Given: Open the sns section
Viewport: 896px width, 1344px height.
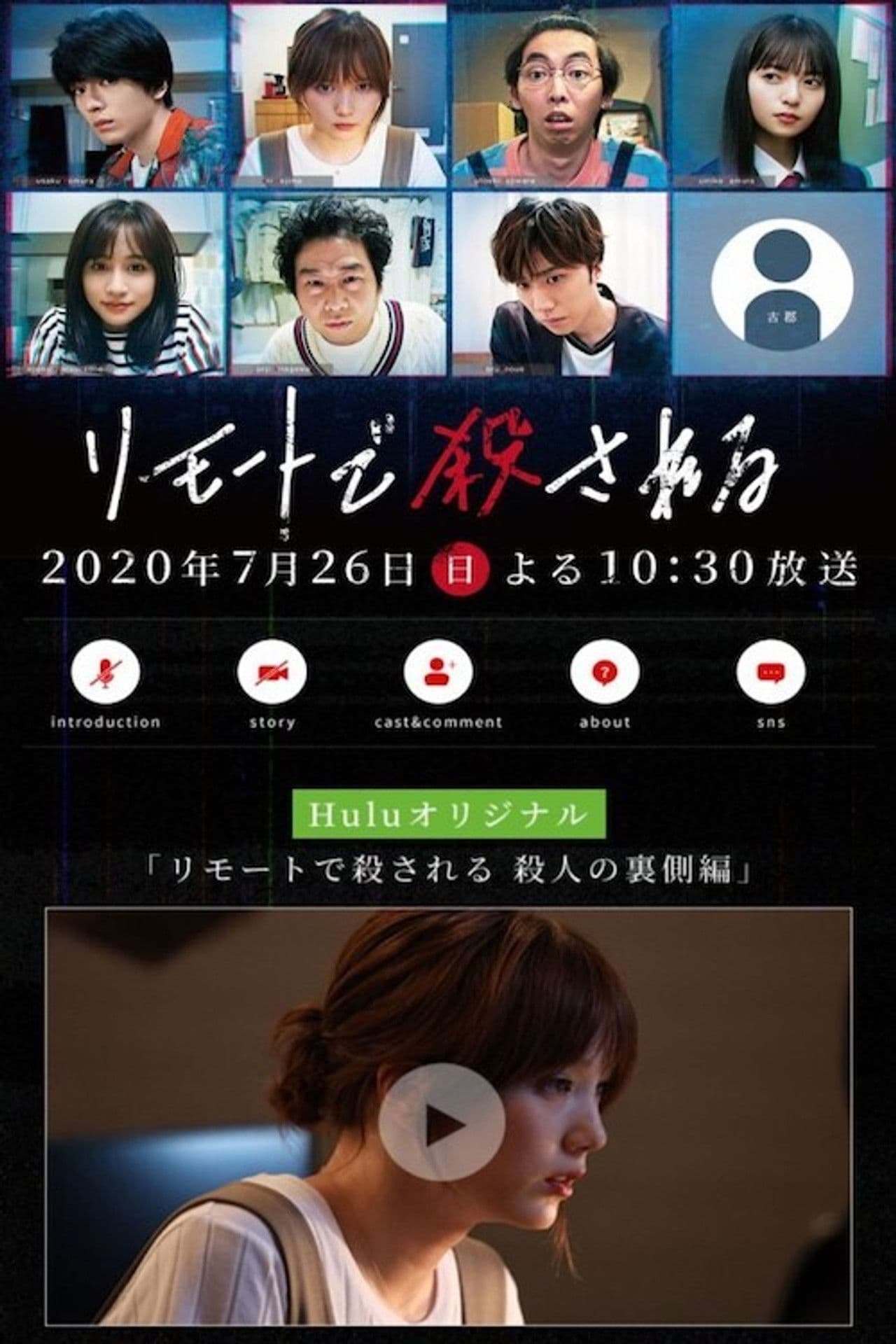Looking at the screenshot, I should 771,672.
